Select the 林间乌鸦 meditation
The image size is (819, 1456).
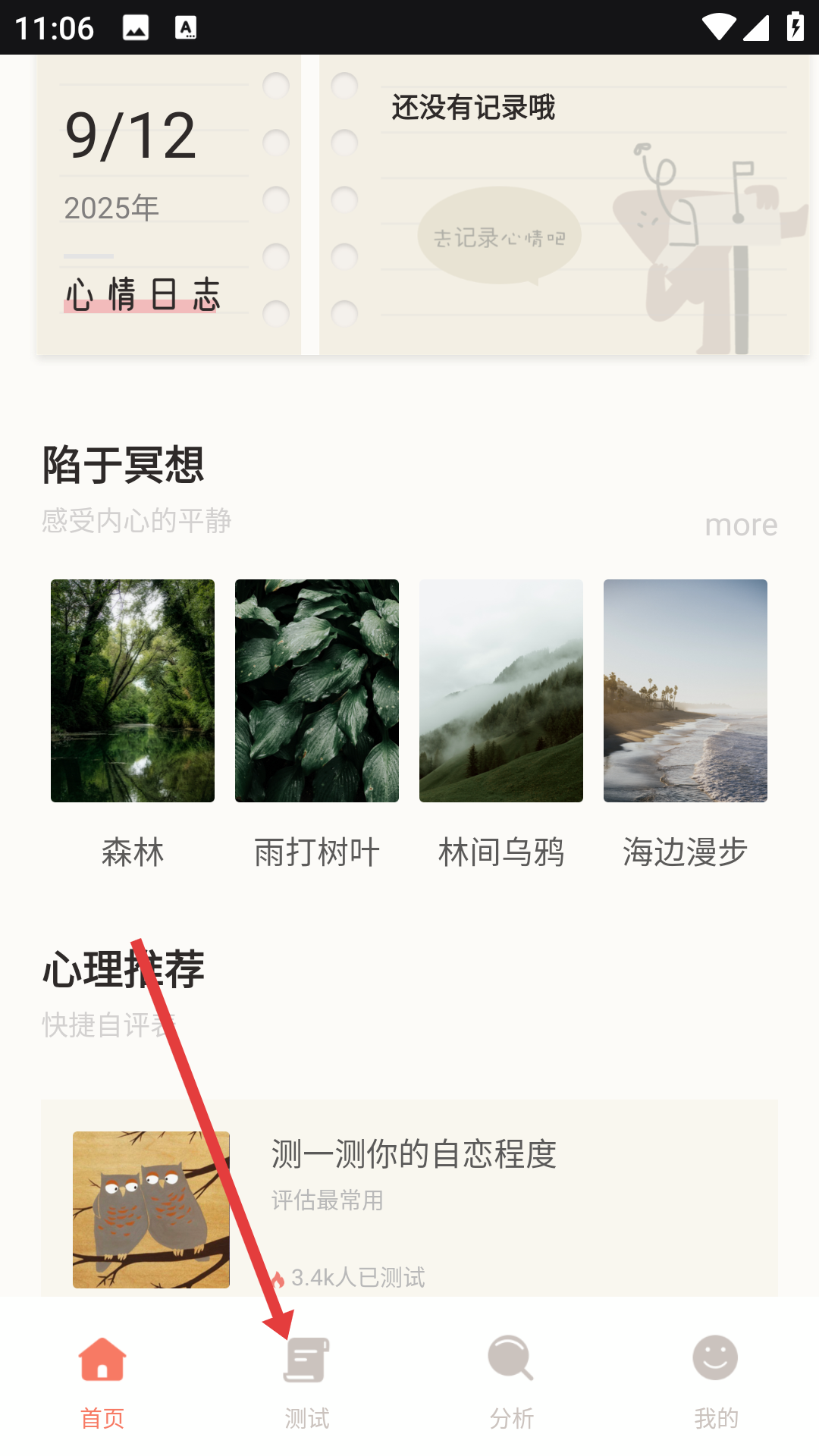tap(501, 691)
